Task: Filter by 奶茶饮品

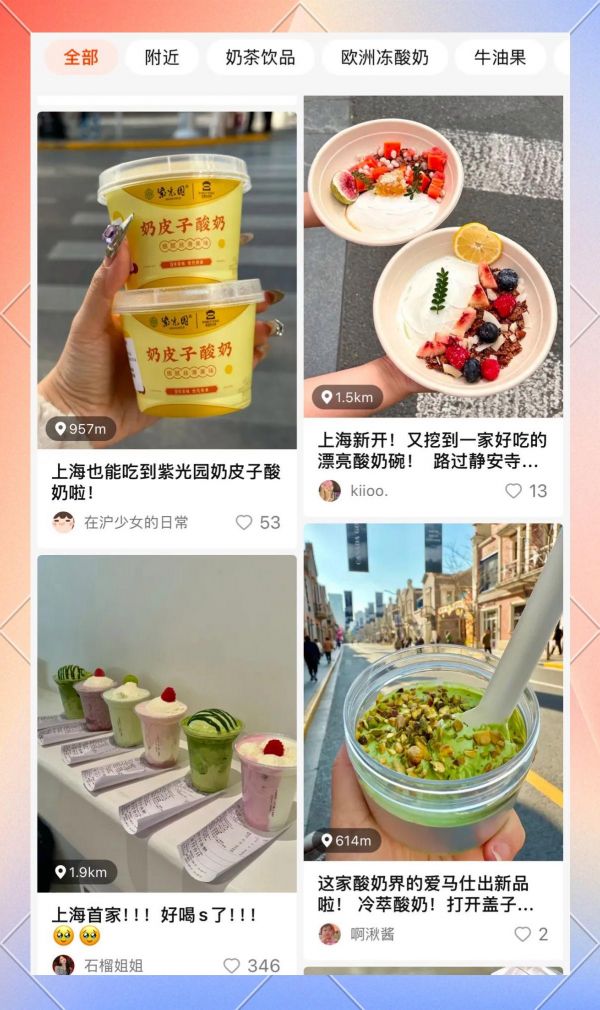Action: coord(260,57)
